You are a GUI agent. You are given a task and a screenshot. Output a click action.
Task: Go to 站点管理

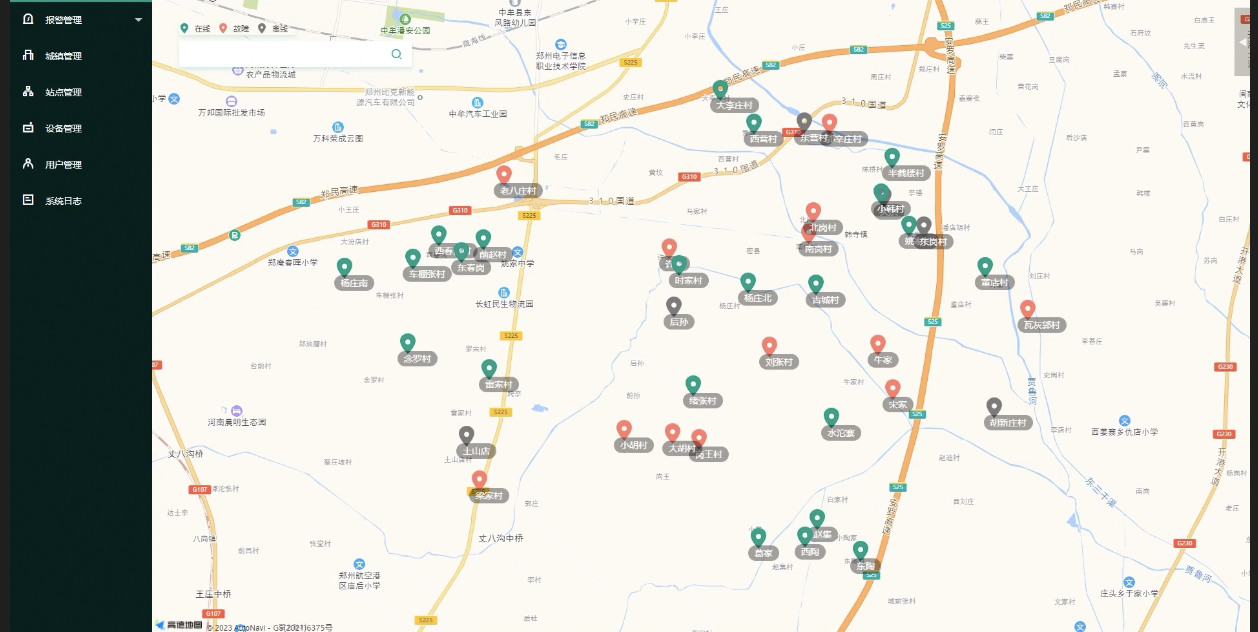pyautogui.click(x=63, y=92)
